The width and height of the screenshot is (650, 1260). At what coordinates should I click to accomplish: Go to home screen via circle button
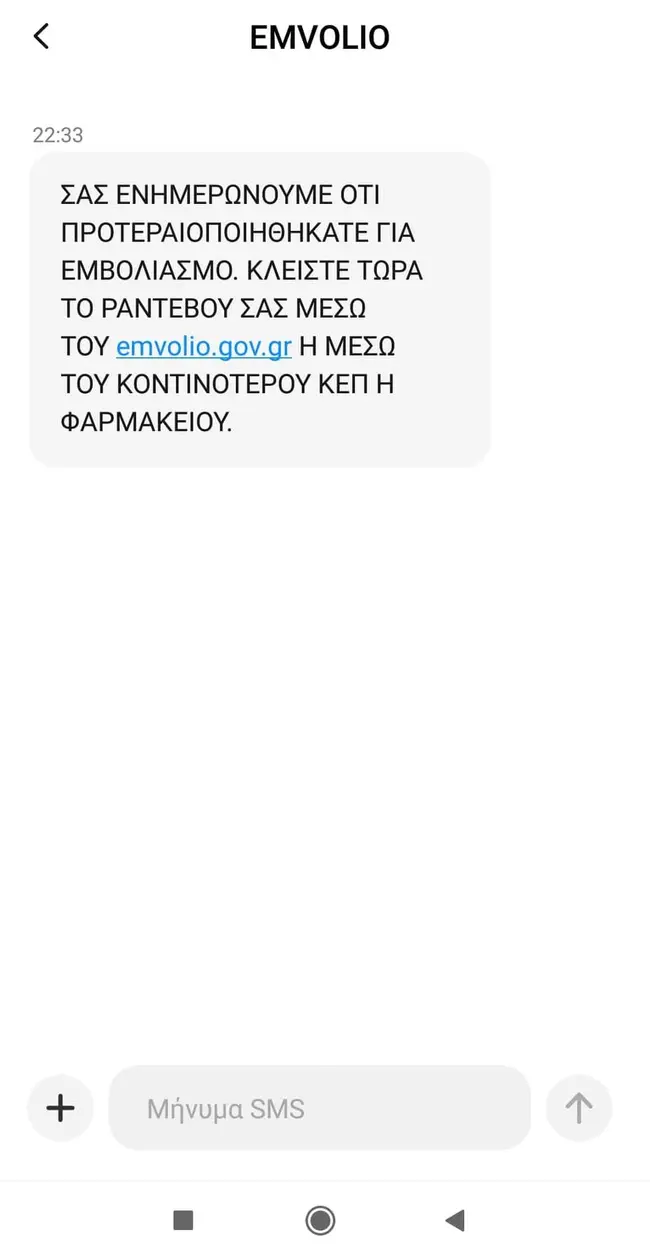click(x=320, y=1220)
